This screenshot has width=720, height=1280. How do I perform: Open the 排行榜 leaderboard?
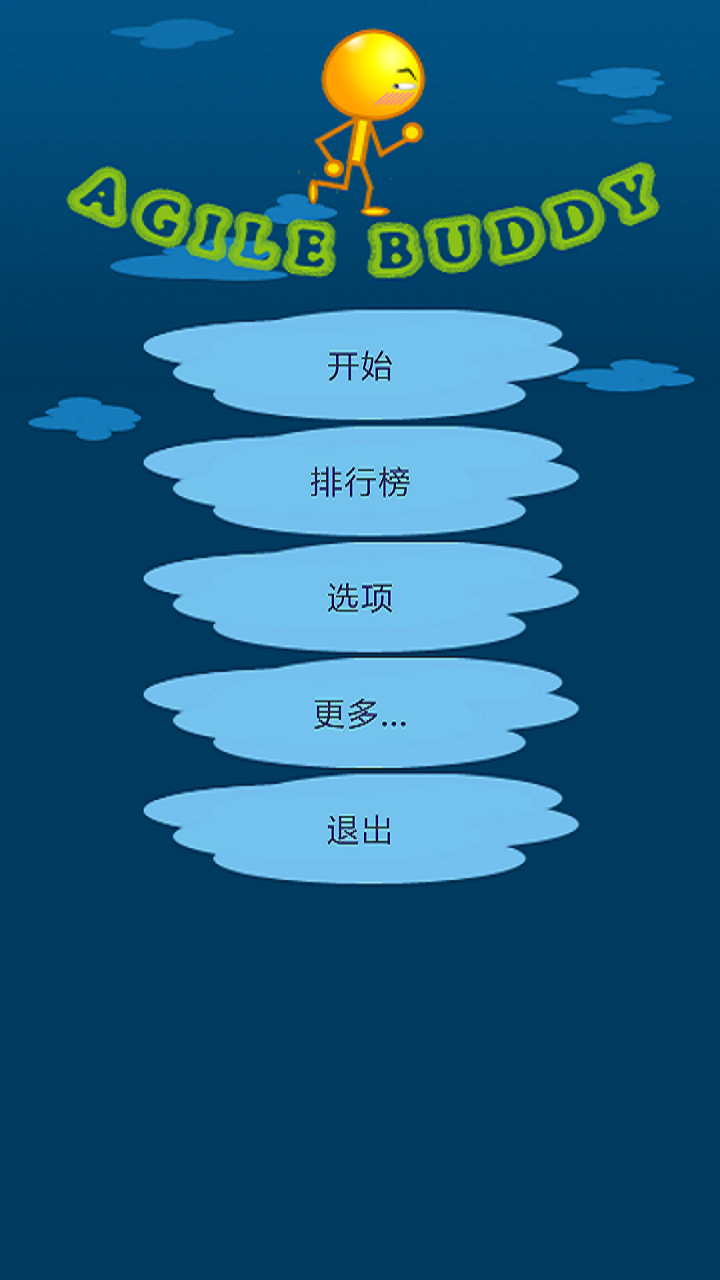point(360,482)
